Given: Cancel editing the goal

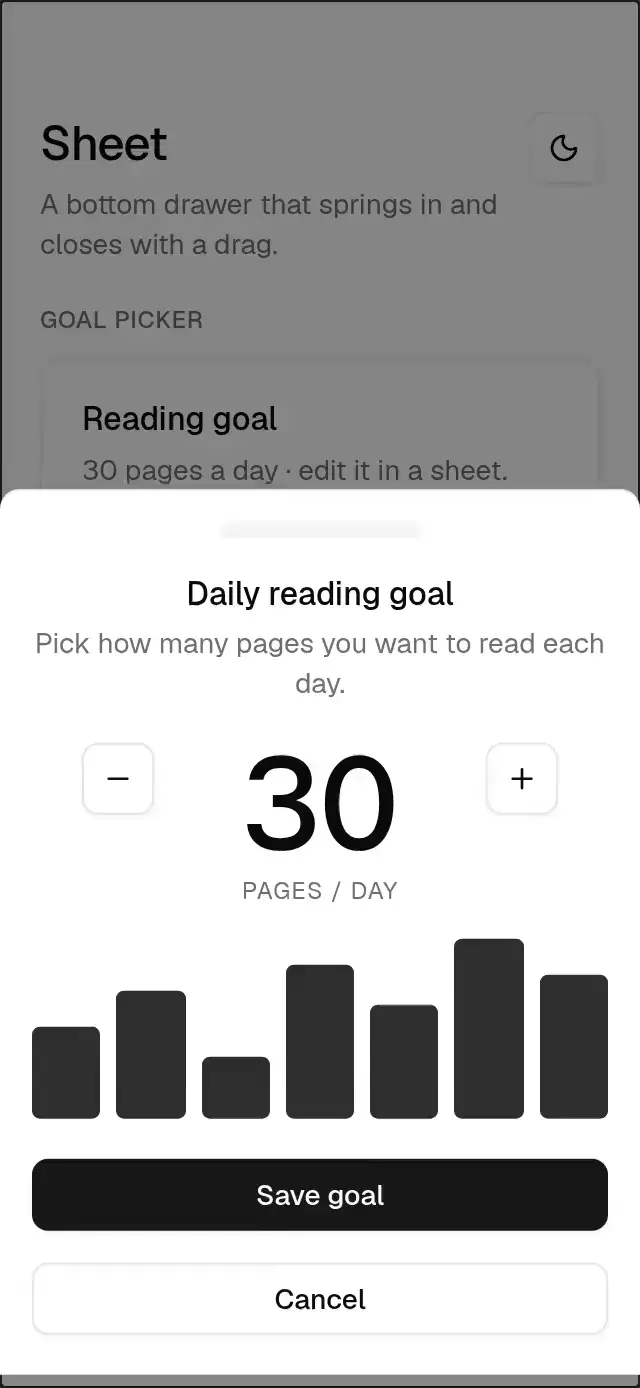Looking at the screenshot, I should pyautogui.click(x=320, y=1299).
